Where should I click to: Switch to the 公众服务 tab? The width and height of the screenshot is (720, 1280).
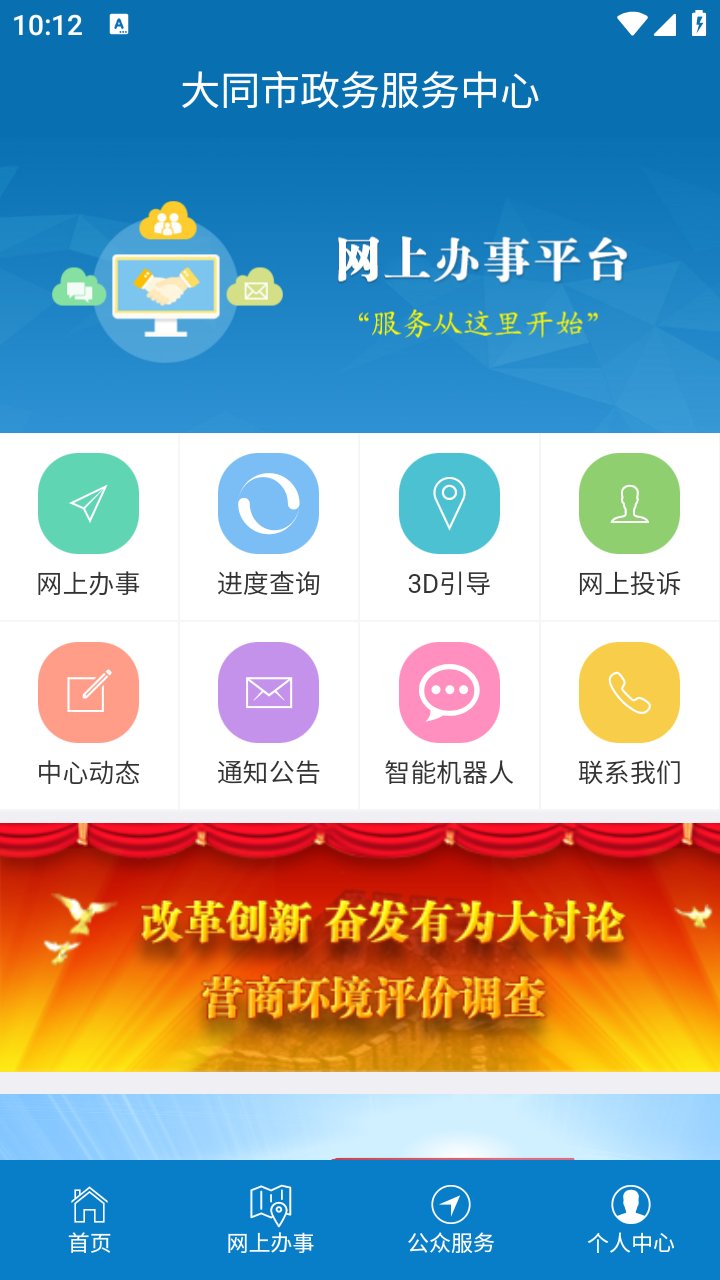pos(450,1219)
